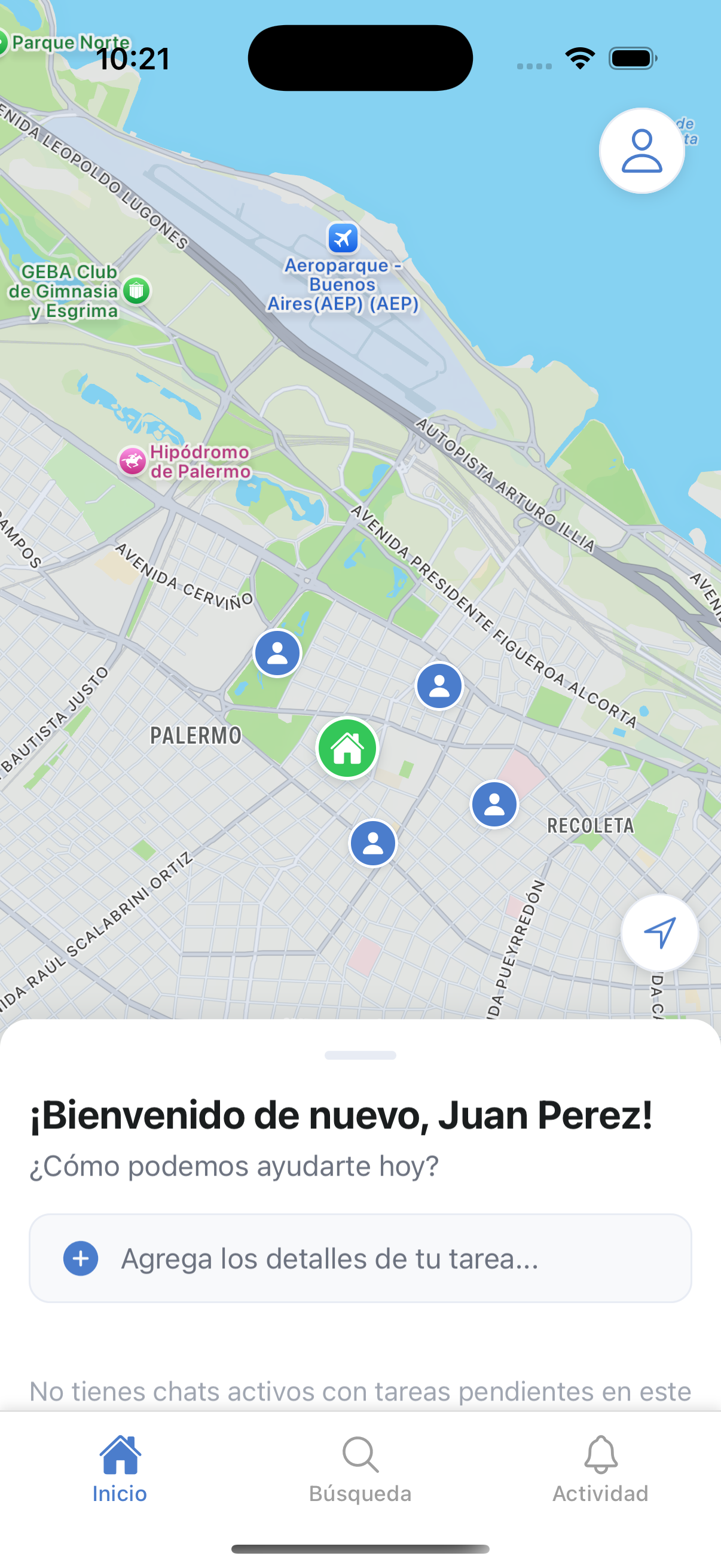
Task: Open the user profile icon at top right
Action: [641, 151]
